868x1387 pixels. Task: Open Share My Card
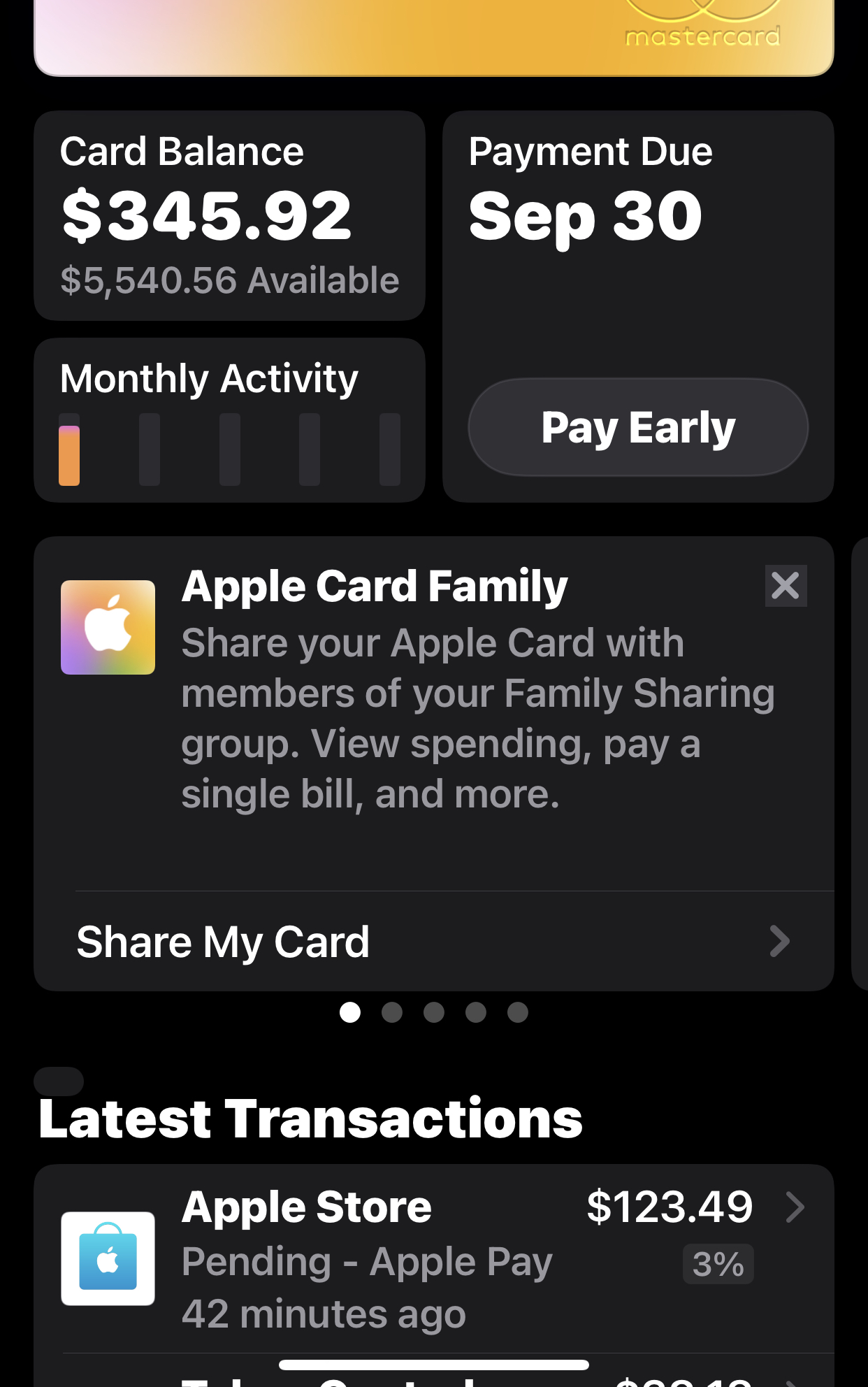tap(433, 941)
